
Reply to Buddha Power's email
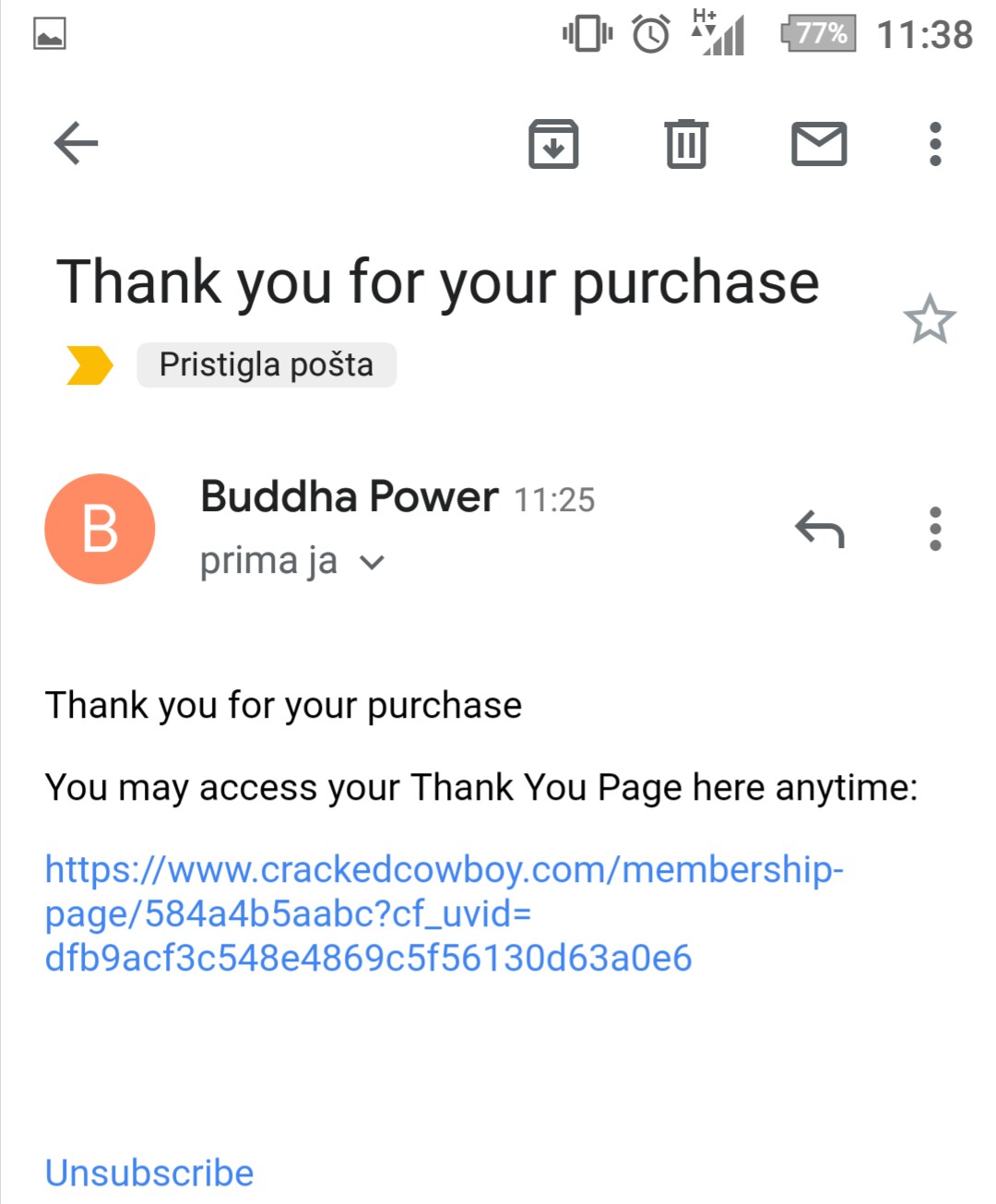coord(820,528)
